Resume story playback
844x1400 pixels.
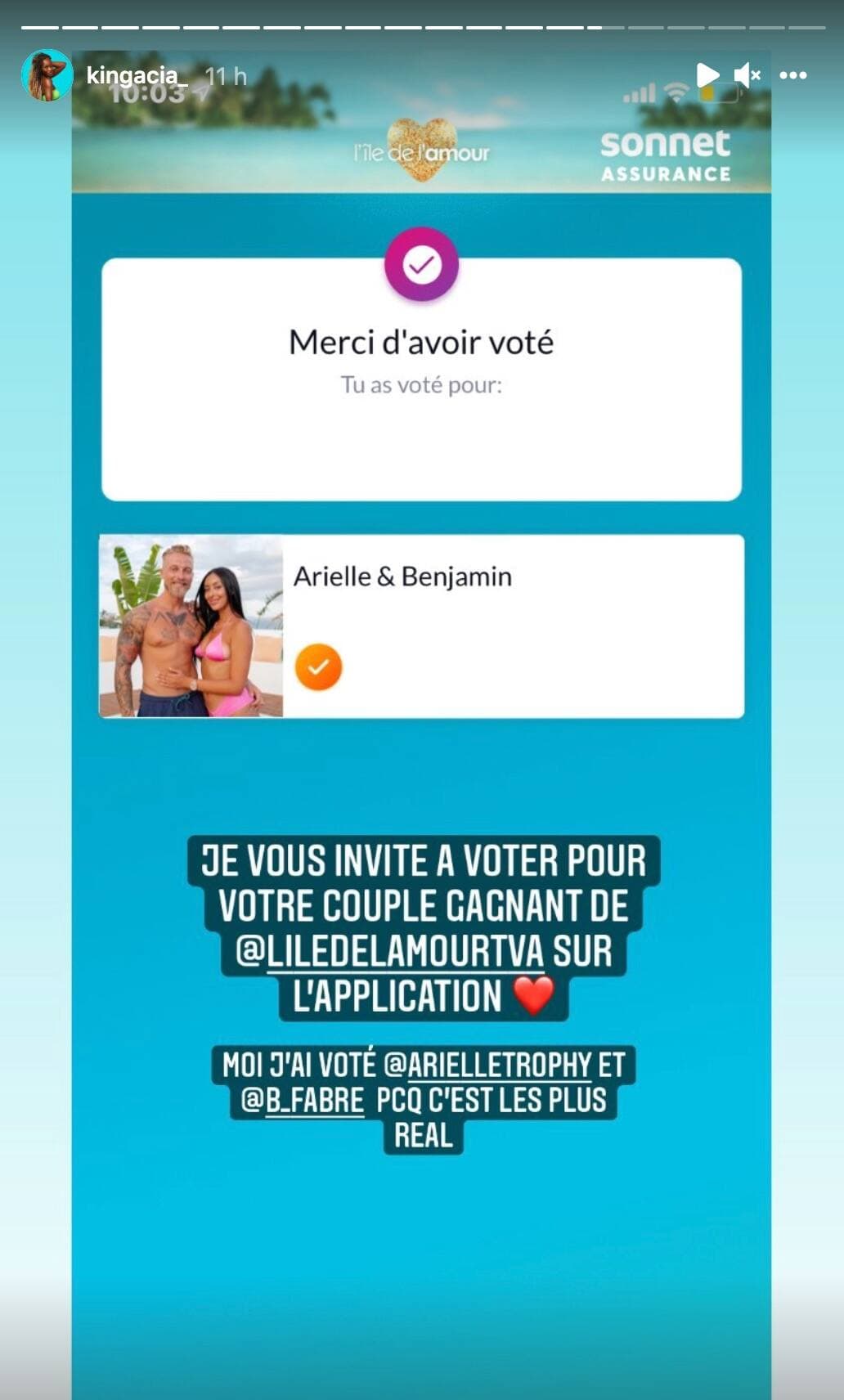pos(707,75)
